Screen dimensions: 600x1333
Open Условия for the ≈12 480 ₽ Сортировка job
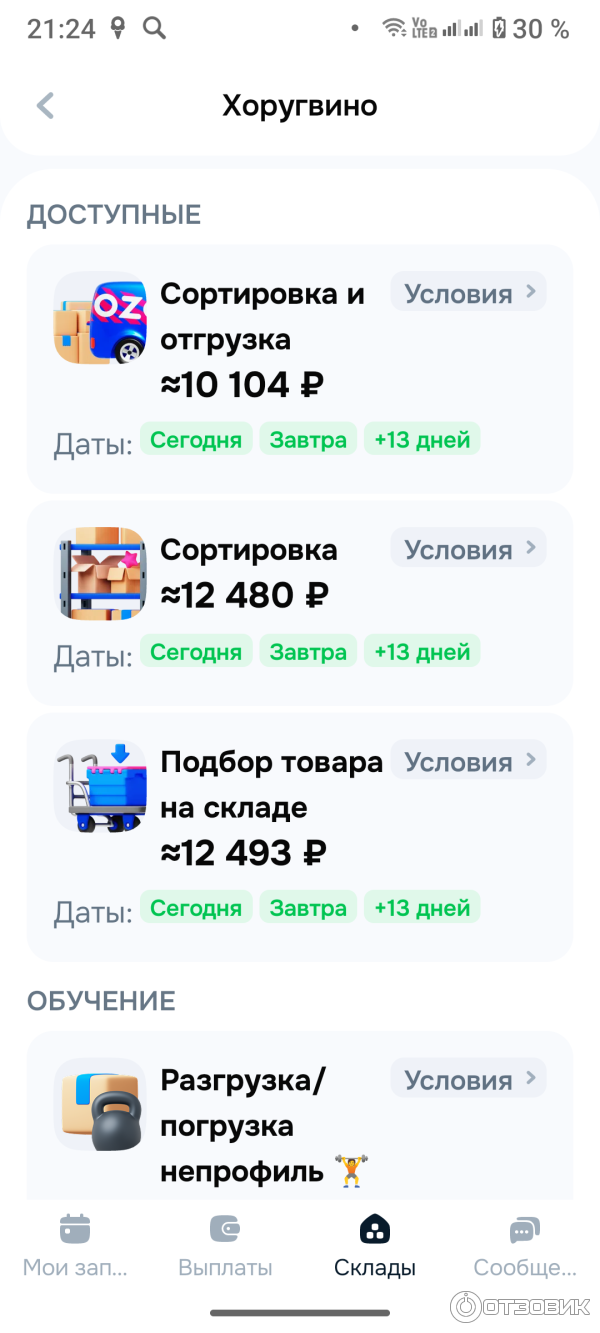pos(468,550)
